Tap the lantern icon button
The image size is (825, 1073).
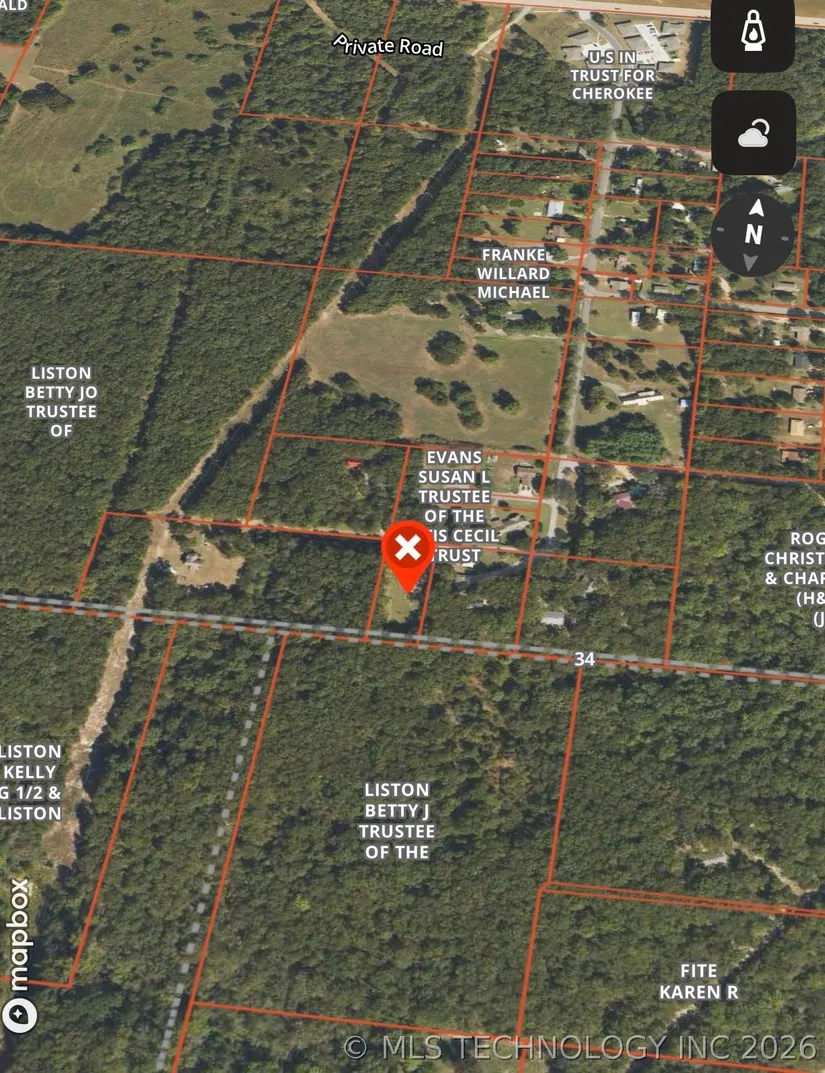(752, 32)
